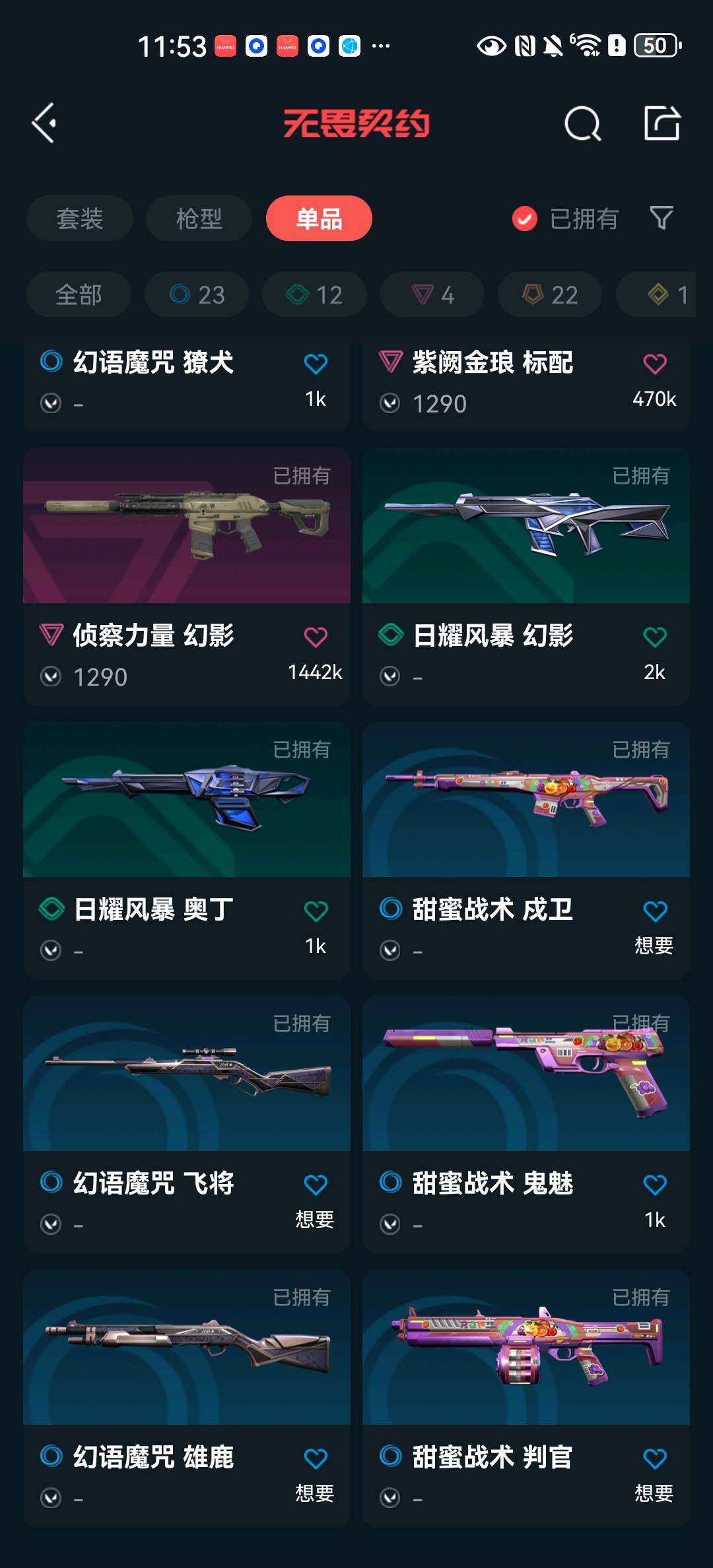
Task: Toggle the 已拥有 checkbox
Action: pyautogui.click(x=525, y=218)
